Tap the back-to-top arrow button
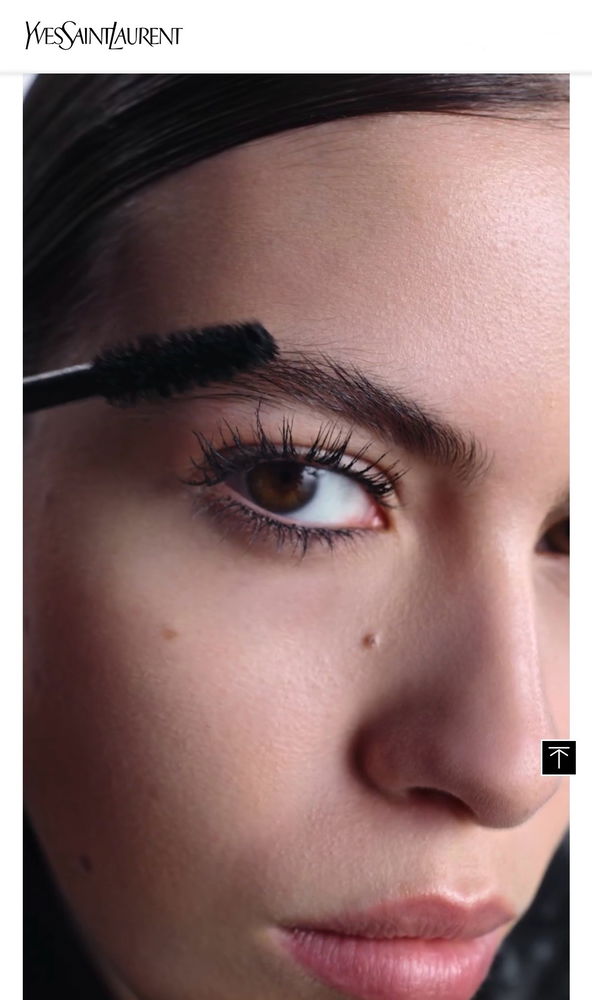Viewport: 592px width, 1000px height. [558, 758]
